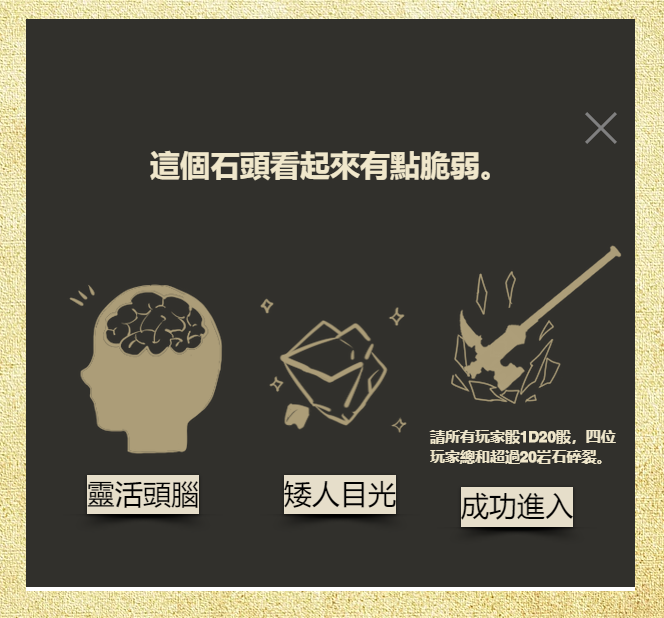This screenshot has width=664, height=618.
Task: Choose the 靈活頭腦 option
Action: tap(142, 495)
